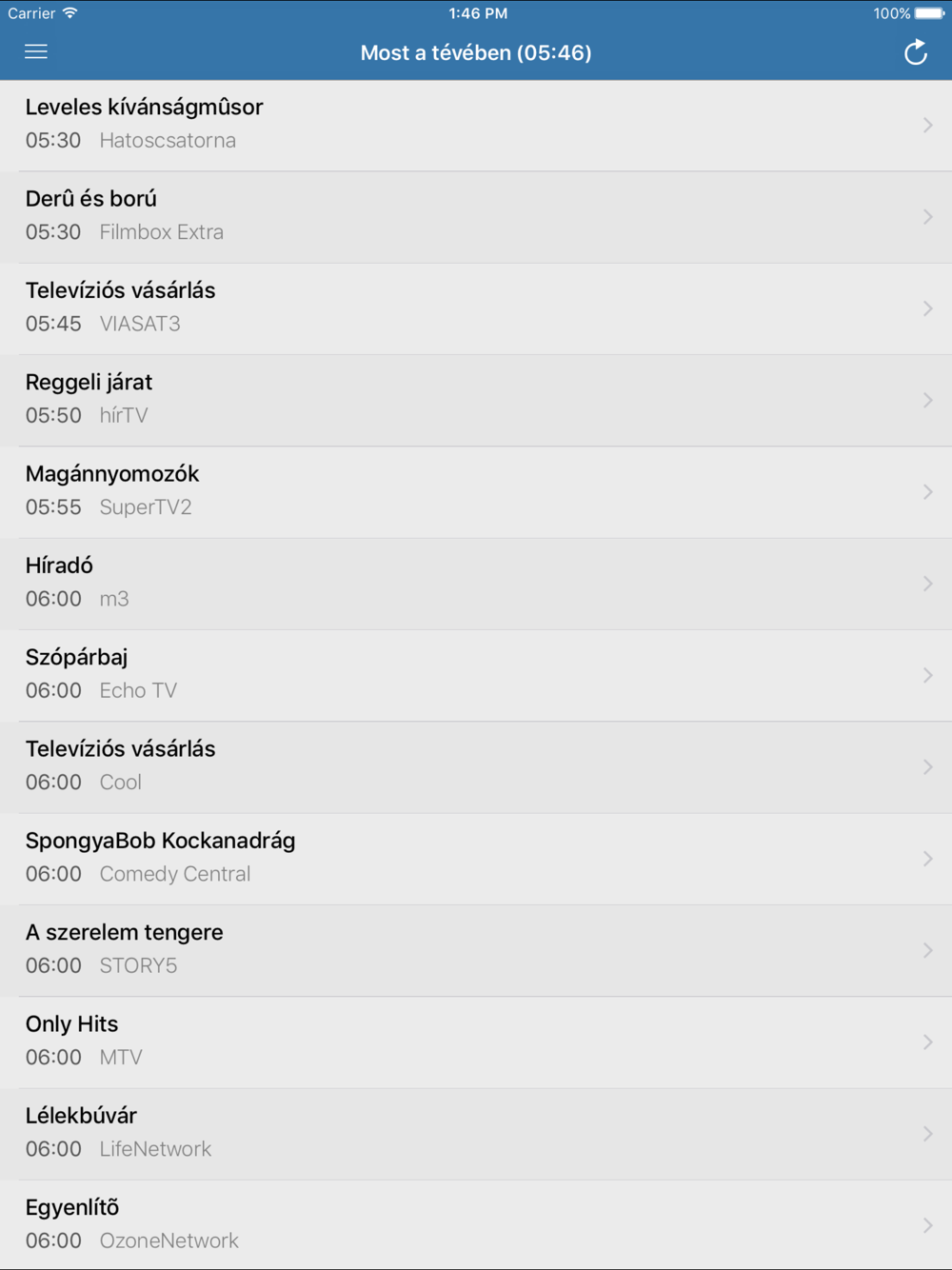The image size is (952, 1270).
Task: Open Híradó on m3
Action: (x=476, y=584)
